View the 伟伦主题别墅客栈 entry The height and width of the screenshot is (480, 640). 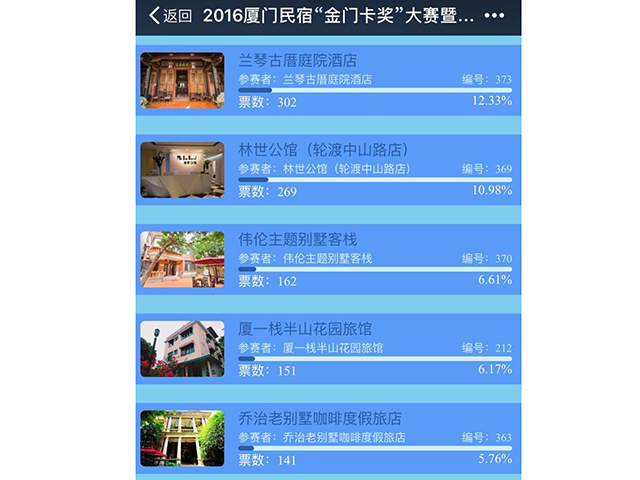click(298, 239)
